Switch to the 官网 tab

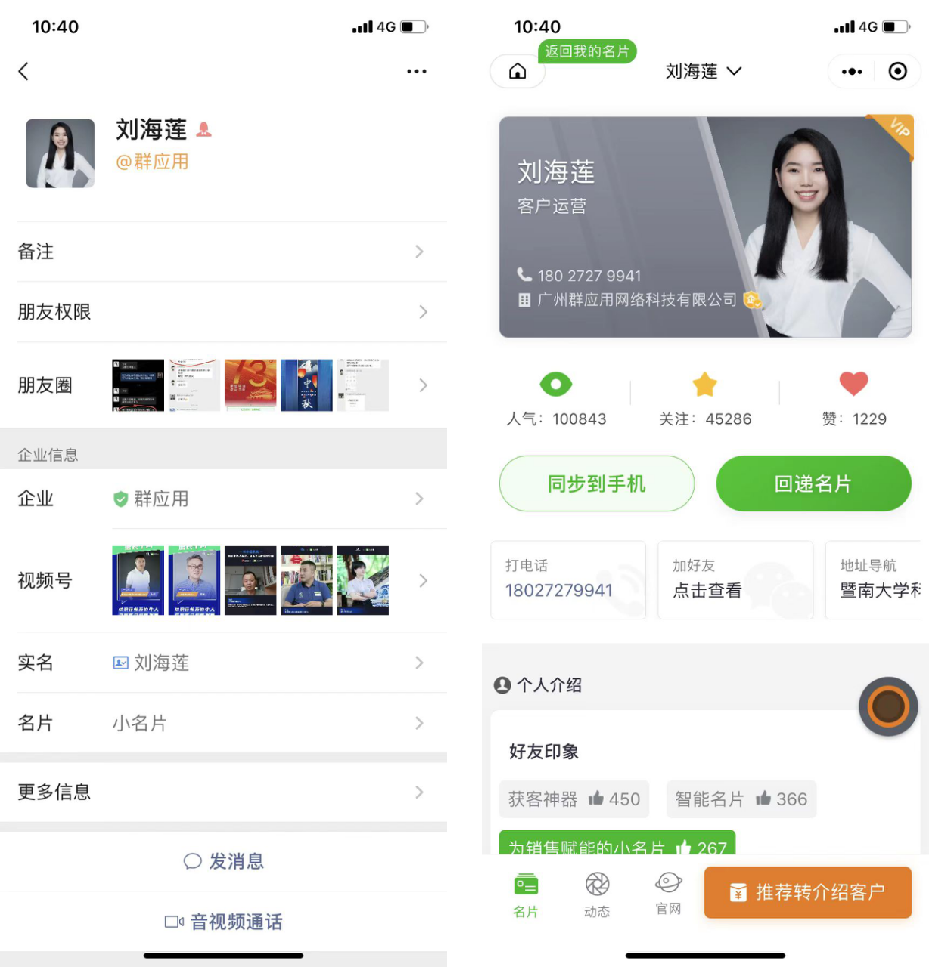coord(668,893)
